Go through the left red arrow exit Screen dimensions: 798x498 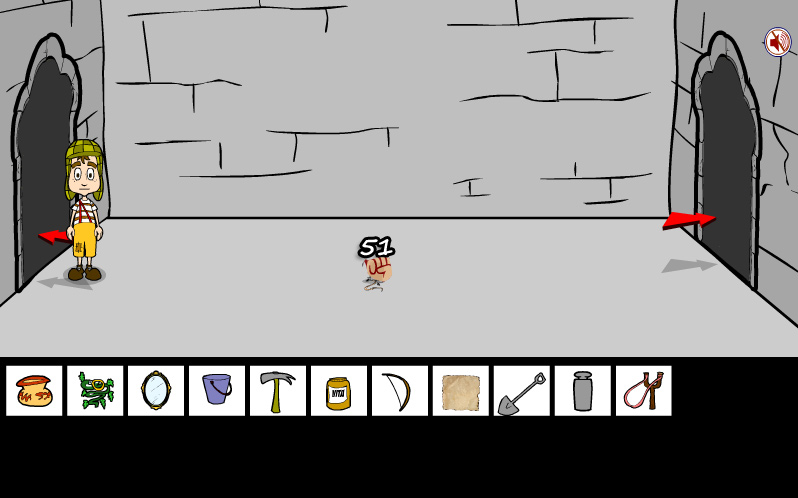point(52,237)
